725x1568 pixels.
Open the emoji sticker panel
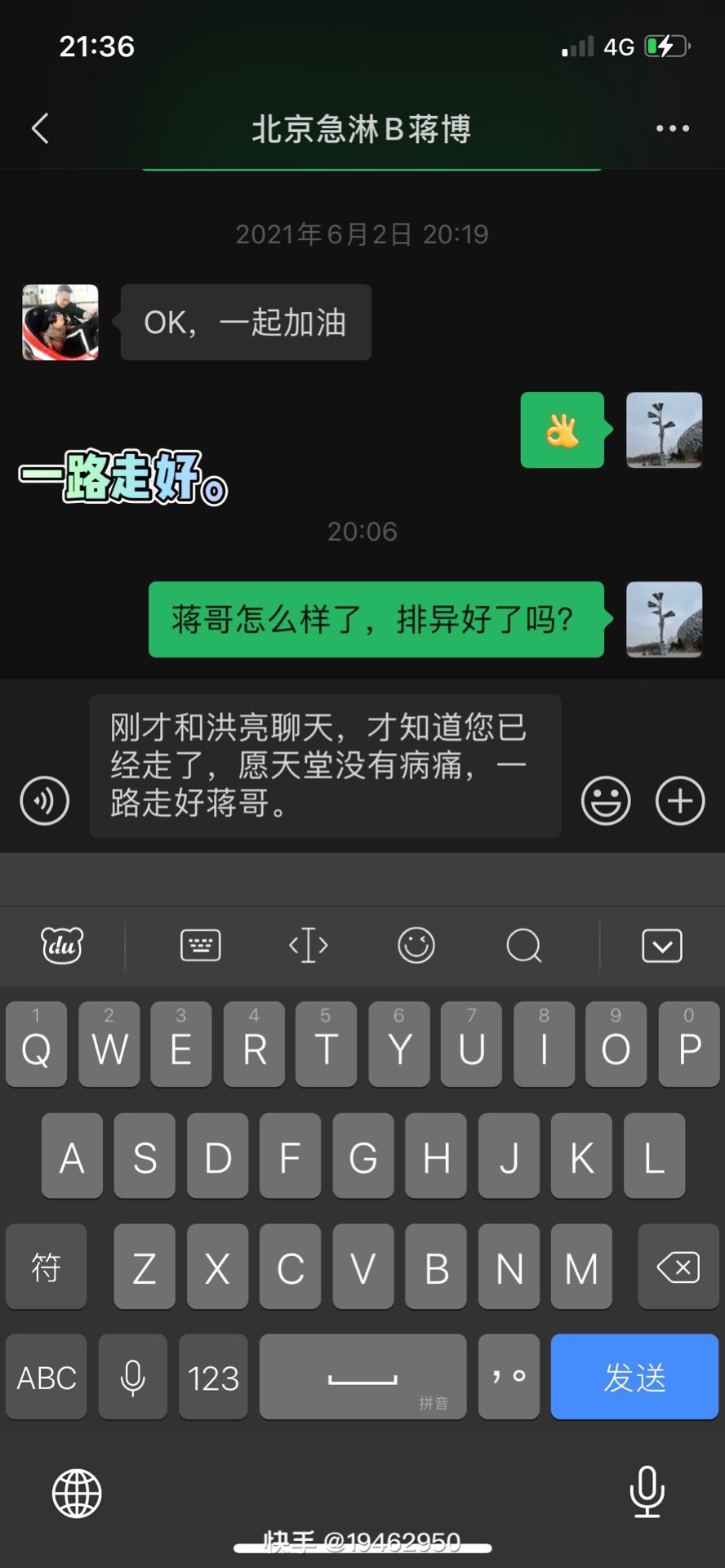pos(605,800)
